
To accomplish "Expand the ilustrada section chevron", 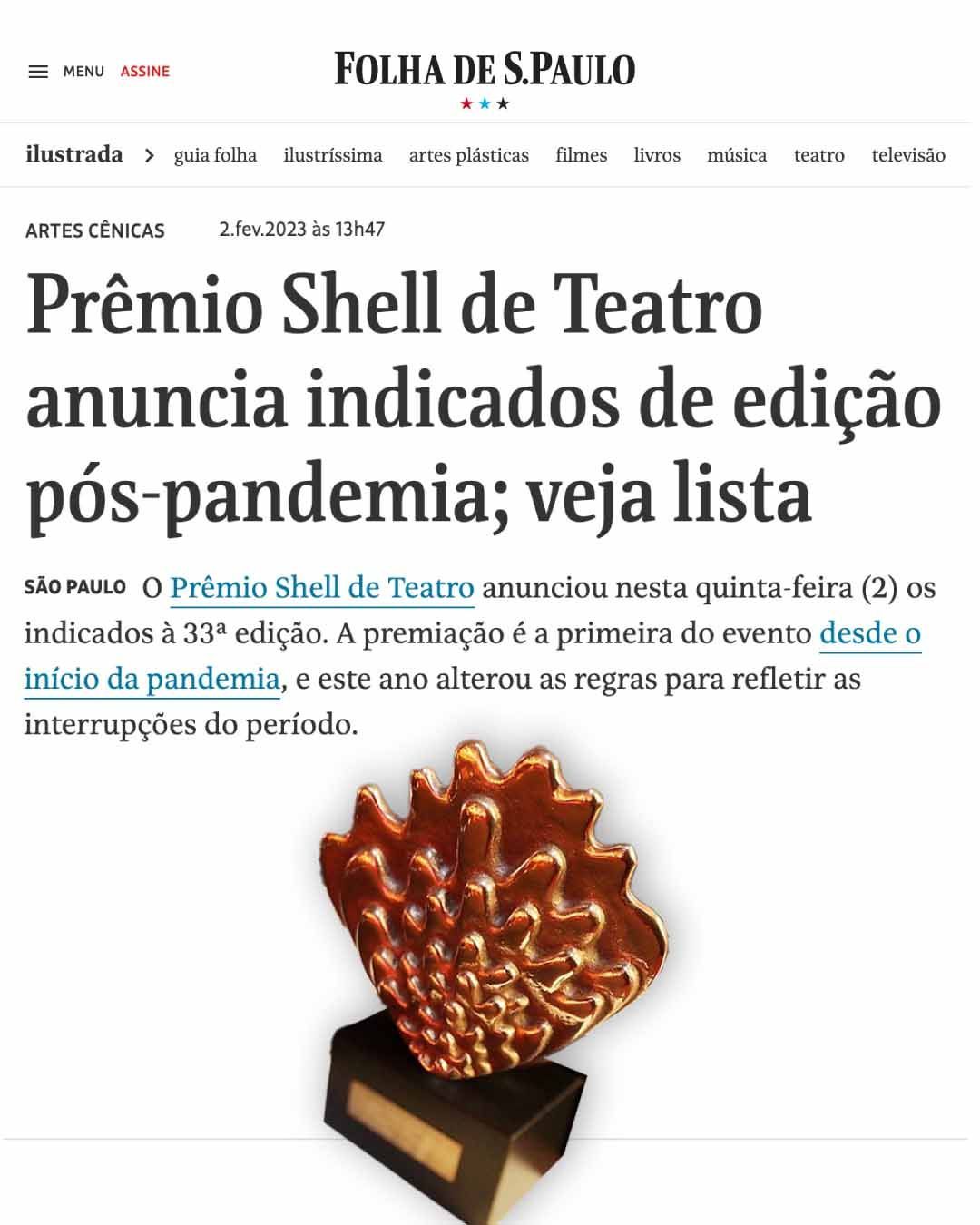I will pyautogui.click(x=149, y=155).
